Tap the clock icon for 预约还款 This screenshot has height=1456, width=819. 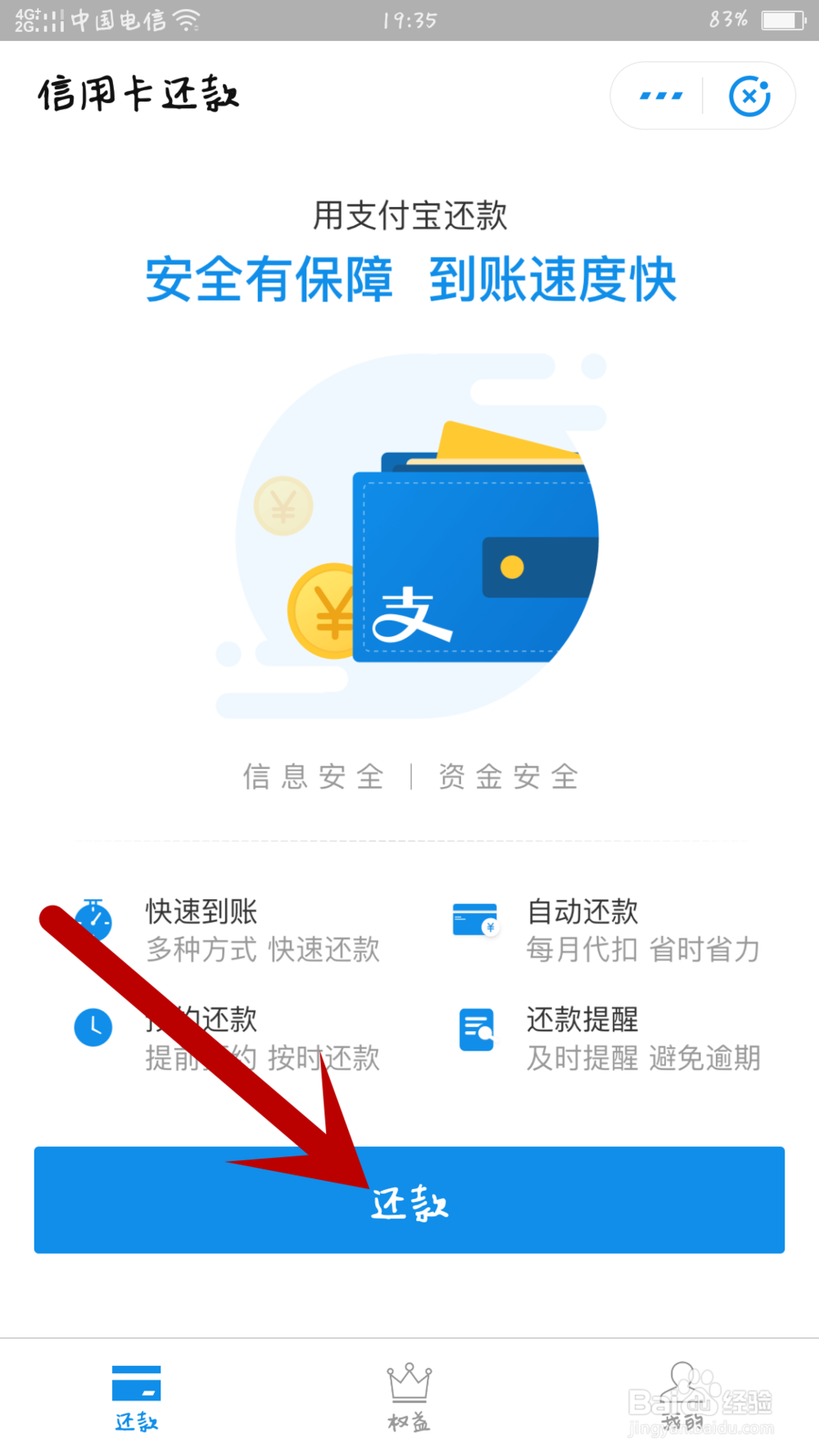93,1028
